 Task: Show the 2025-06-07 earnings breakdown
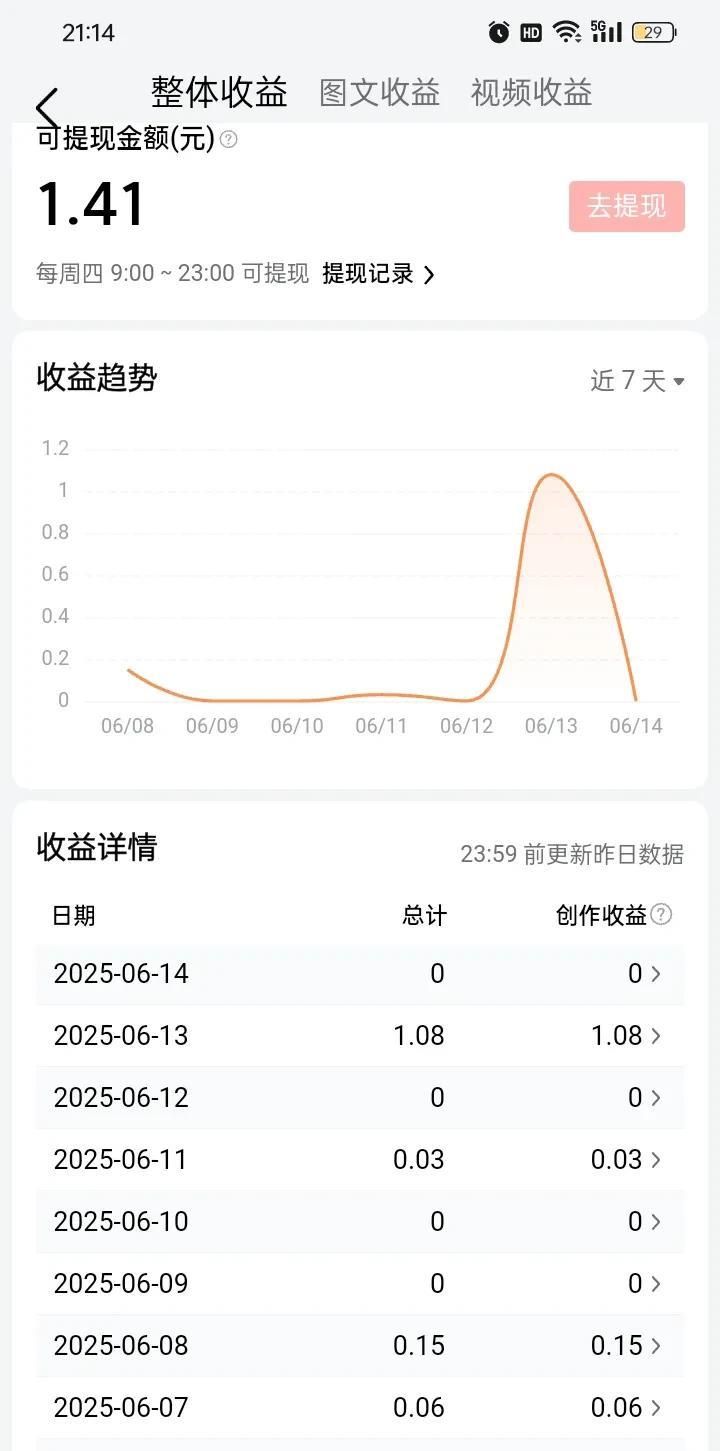[360, 1408]
